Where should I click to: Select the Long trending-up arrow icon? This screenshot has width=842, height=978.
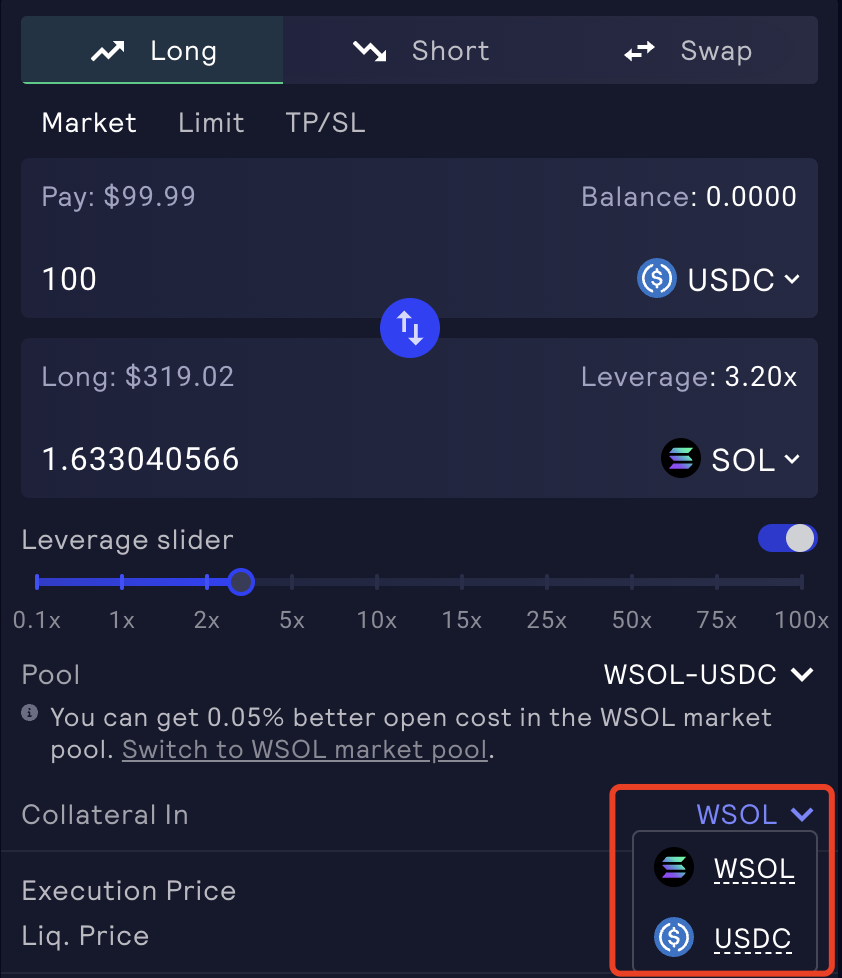[108, 50]
